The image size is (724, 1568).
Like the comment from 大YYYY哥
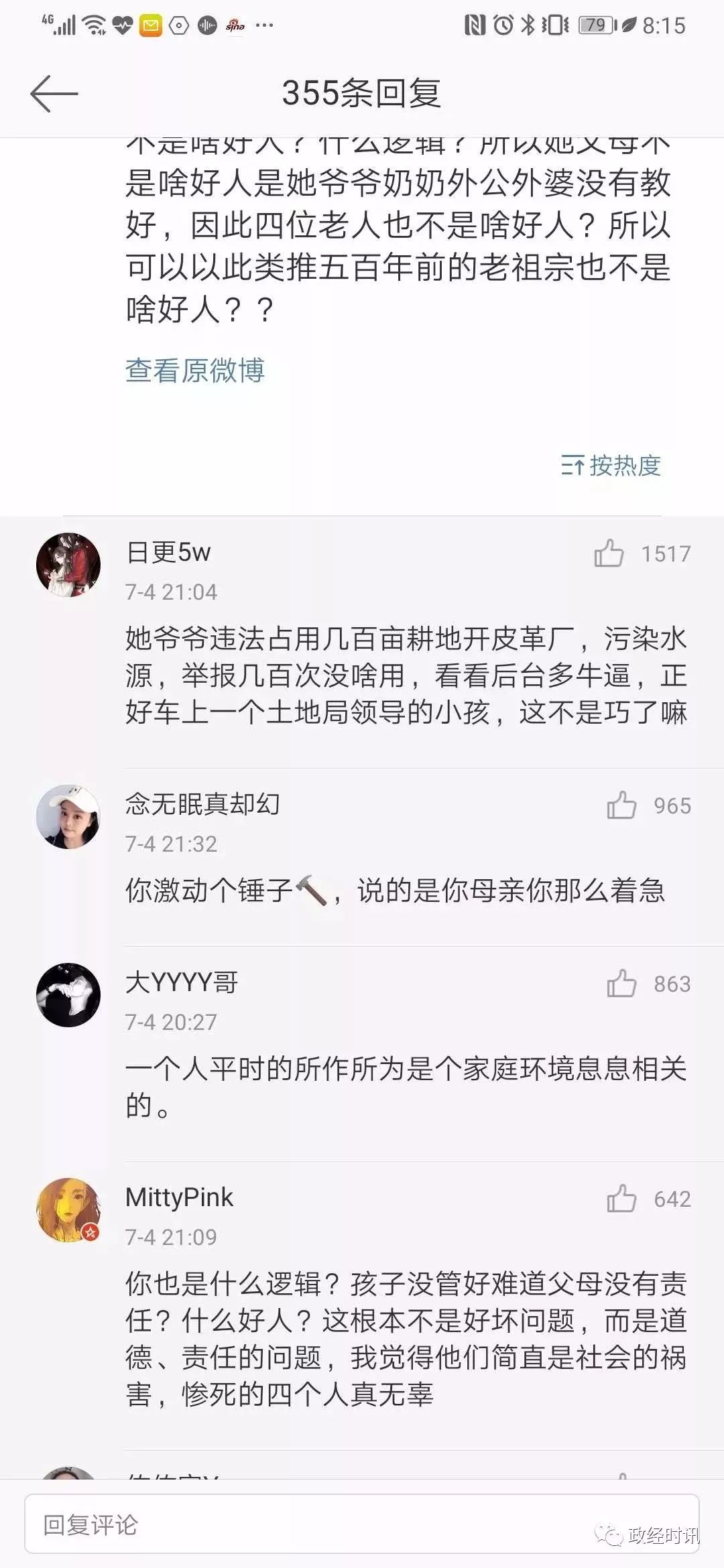pyautogui.click(x=621, y=984)
